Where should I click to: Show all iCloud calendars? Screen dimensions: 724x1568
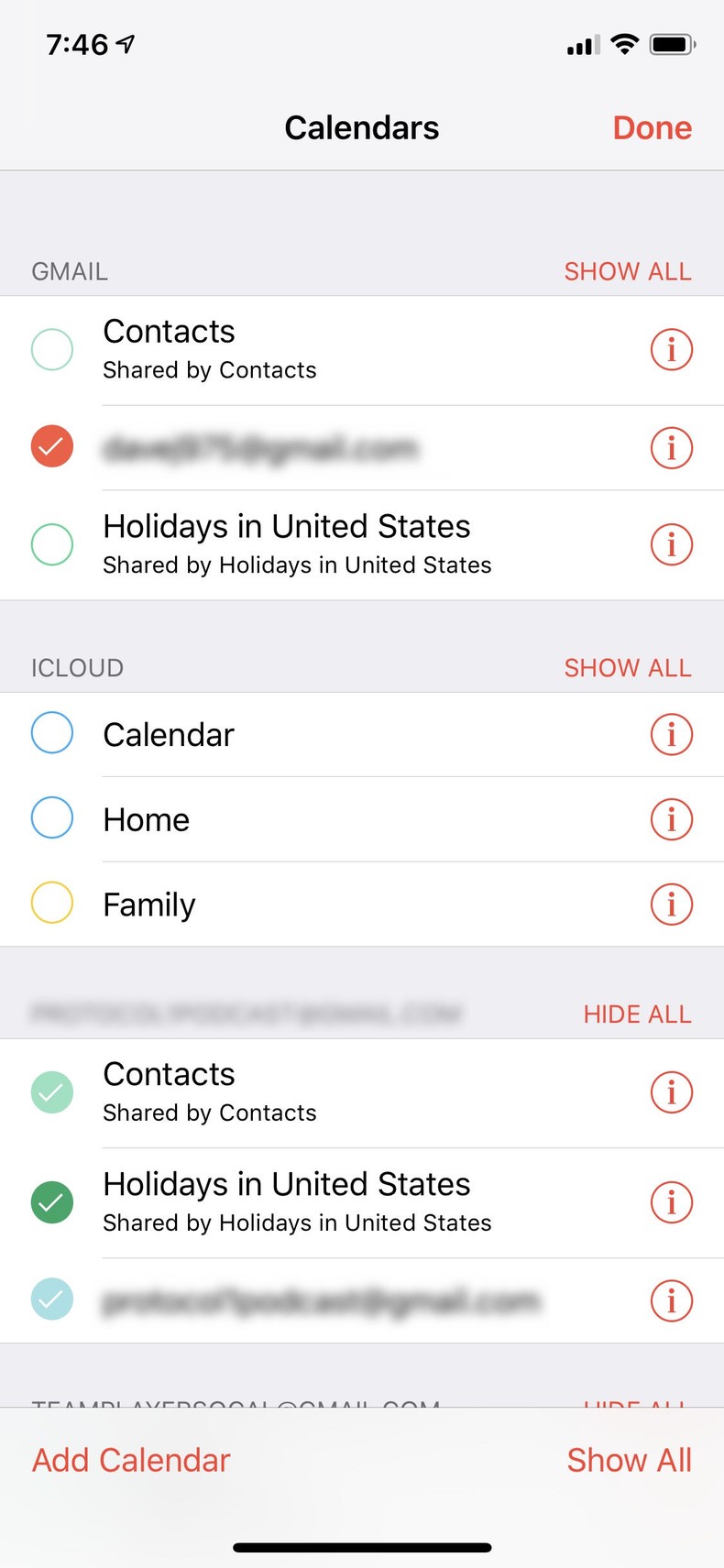tap(628, 667)
